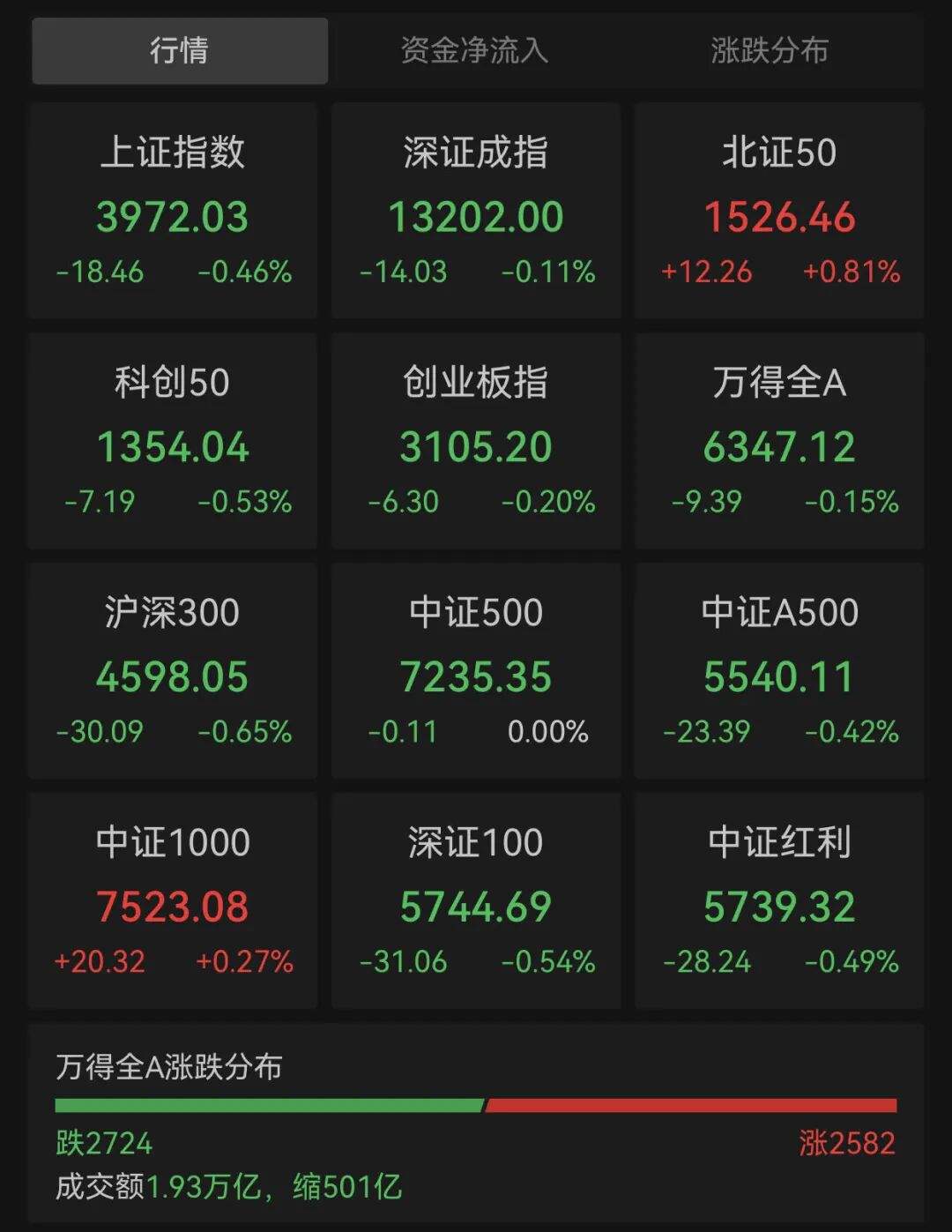The height and width of the screenshot is (1232, 952).
Task: View 中证500 index details
Action: click(476, 671)
